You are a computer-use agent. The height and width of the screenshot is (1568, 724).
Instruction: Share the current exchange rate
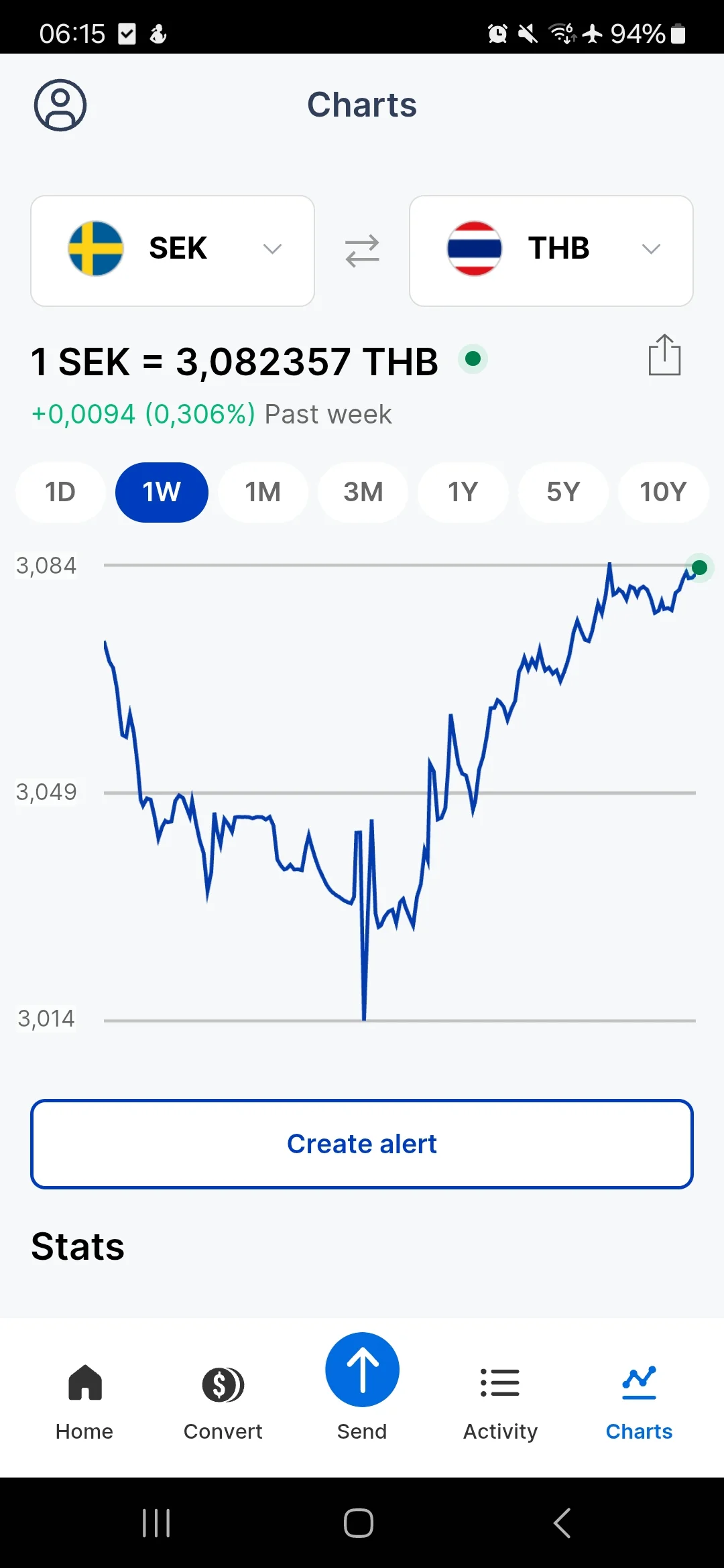click(x=664, y=355)
